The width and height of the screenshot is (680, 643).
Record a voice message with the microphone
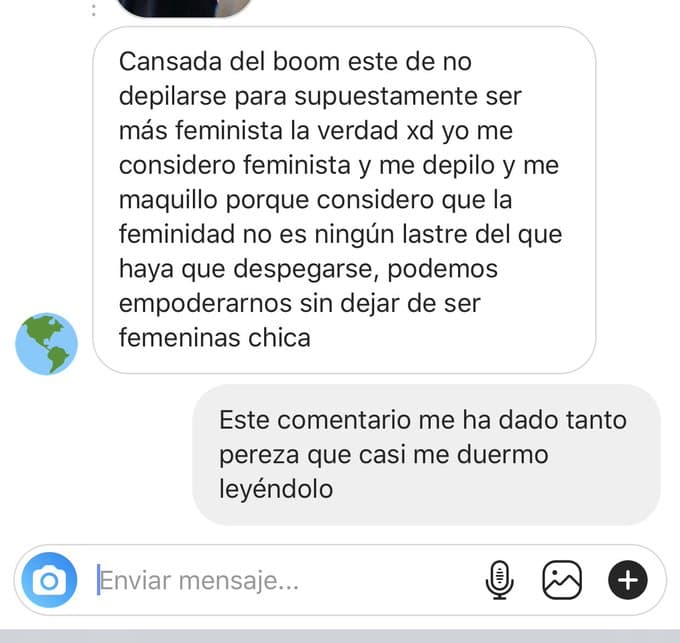pyautogui.click(x=500, y=579)
